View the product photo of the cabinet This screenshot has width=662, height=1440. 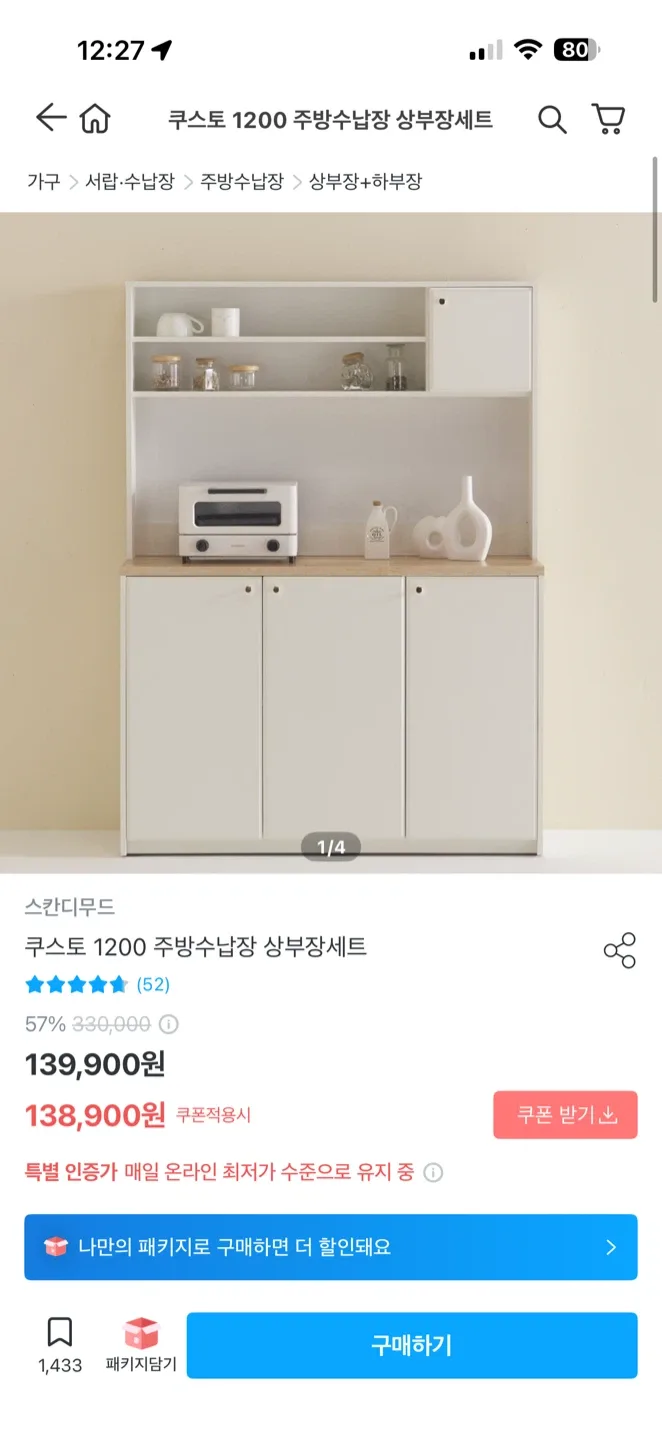tap(331, 540)
